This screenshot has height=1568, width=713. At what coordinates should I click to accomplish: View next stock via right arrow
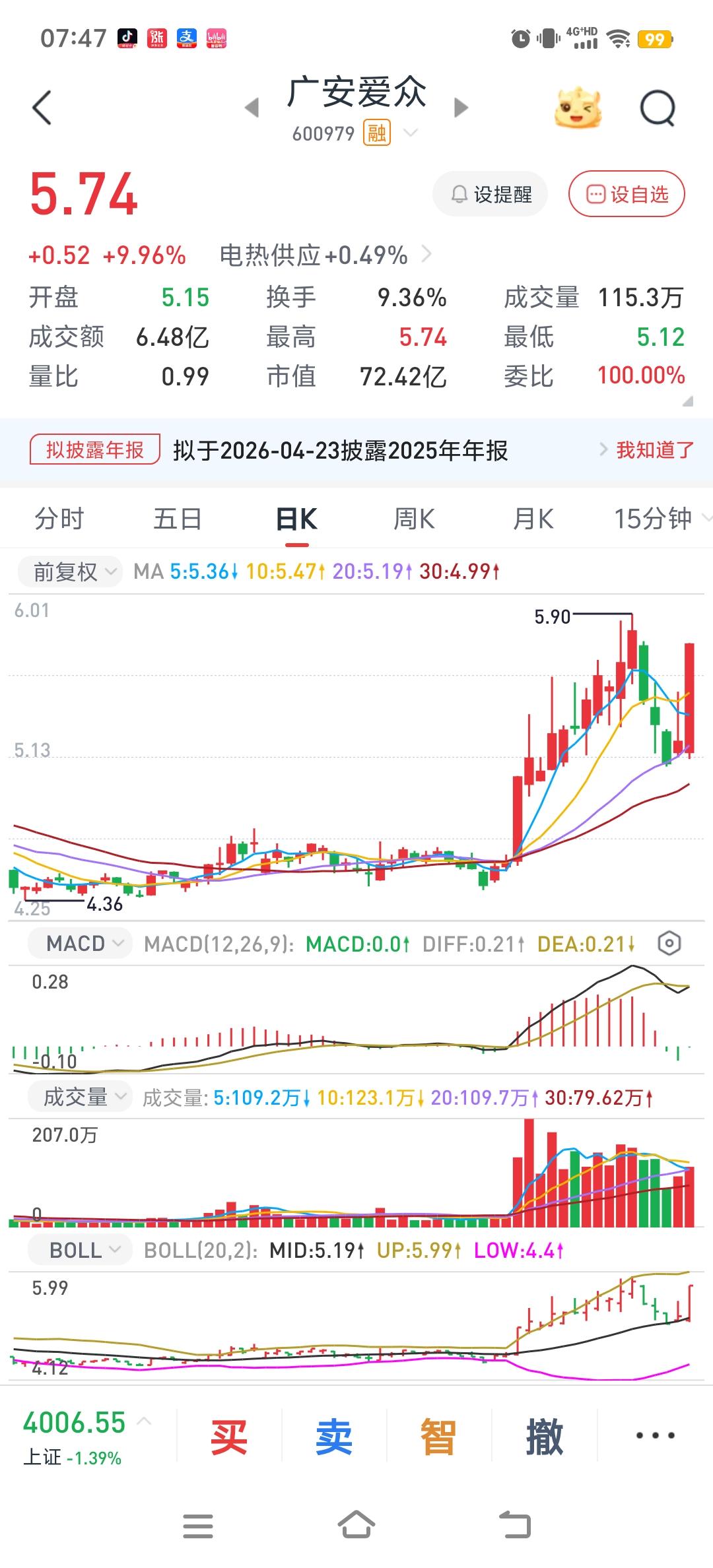click(x=460, y=108)
